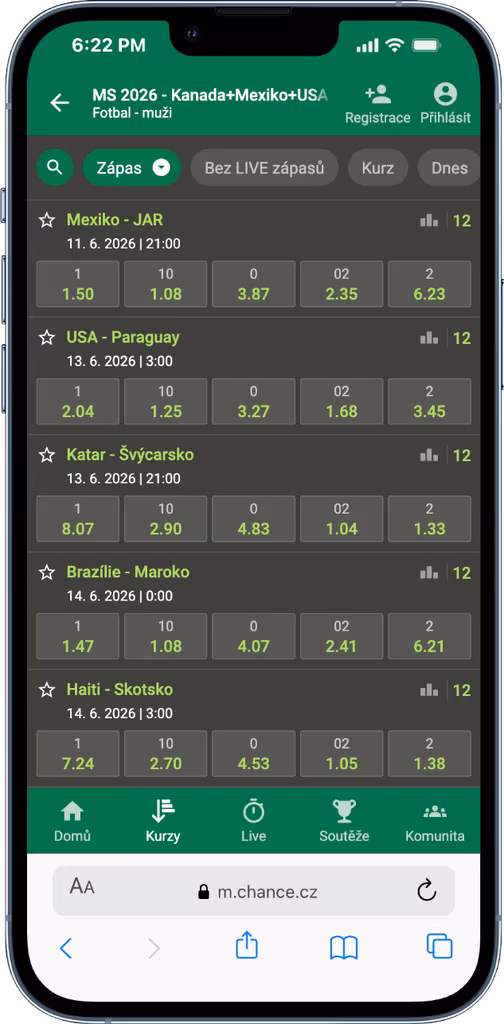Go back with the header arrow
504x1024 pixels.
[x=59, y=103]
